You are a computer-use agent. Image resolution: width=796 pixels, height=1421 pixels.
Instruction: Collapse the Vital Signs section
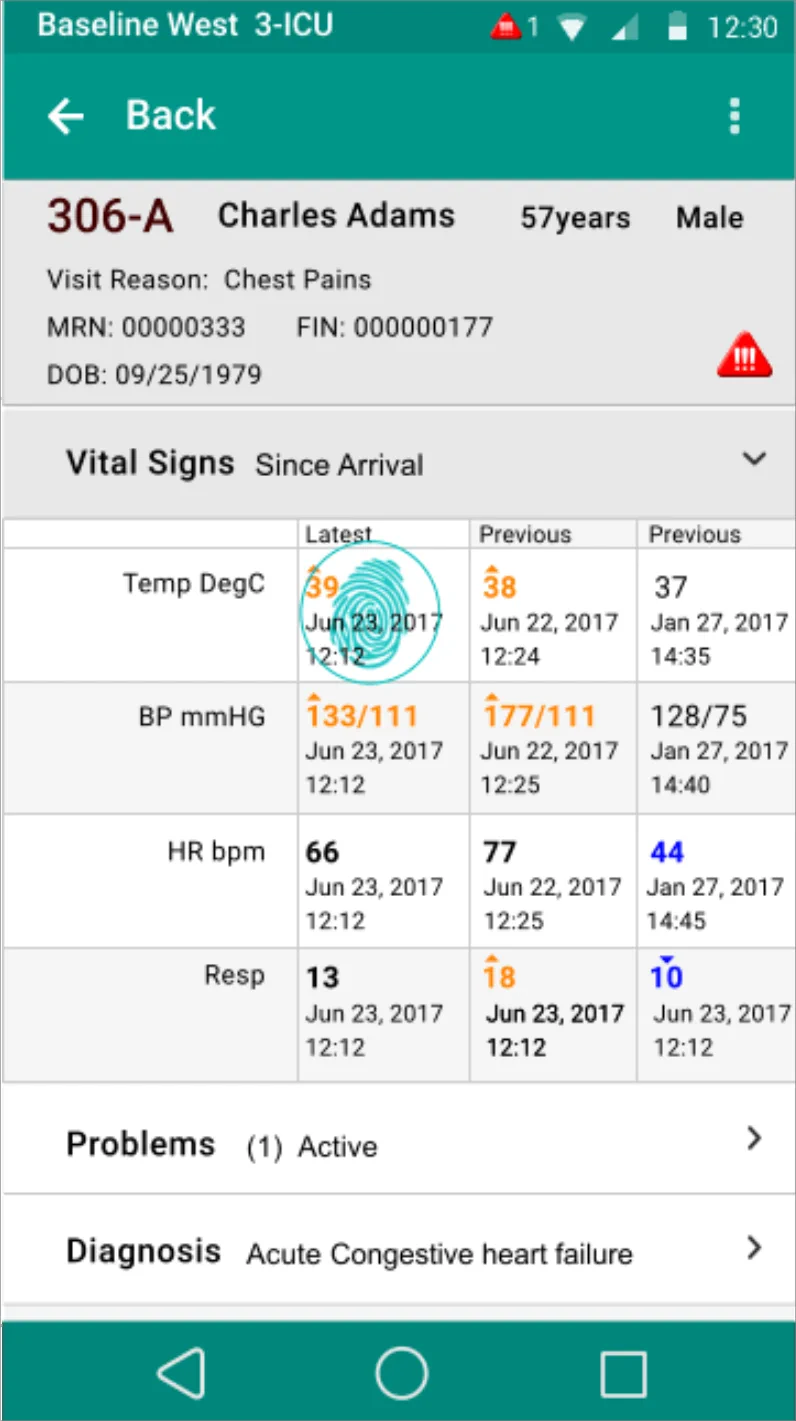pyautogui.click(x=753, y=459)
